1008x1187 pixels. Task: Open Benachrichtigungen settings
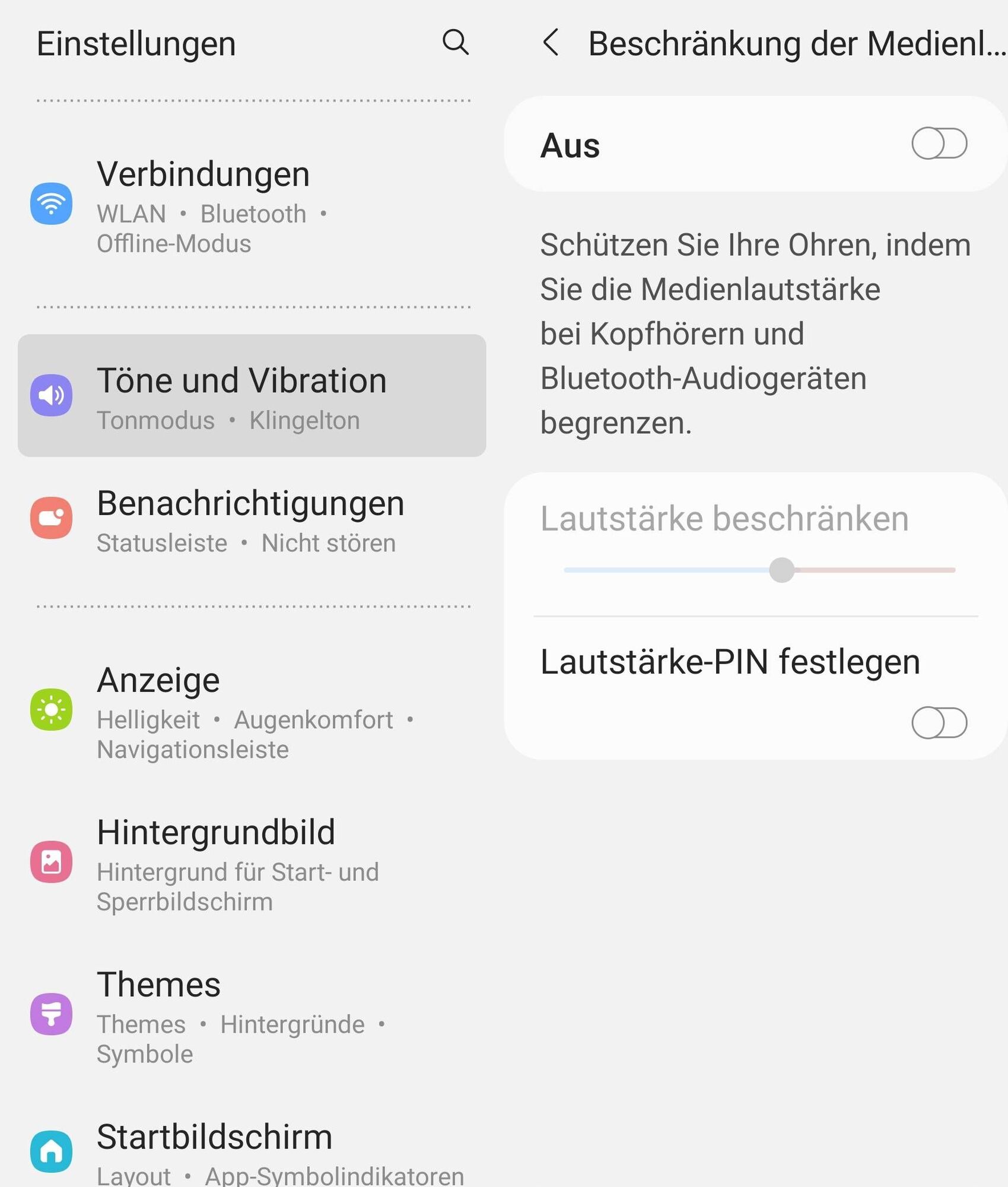[252, 519]
